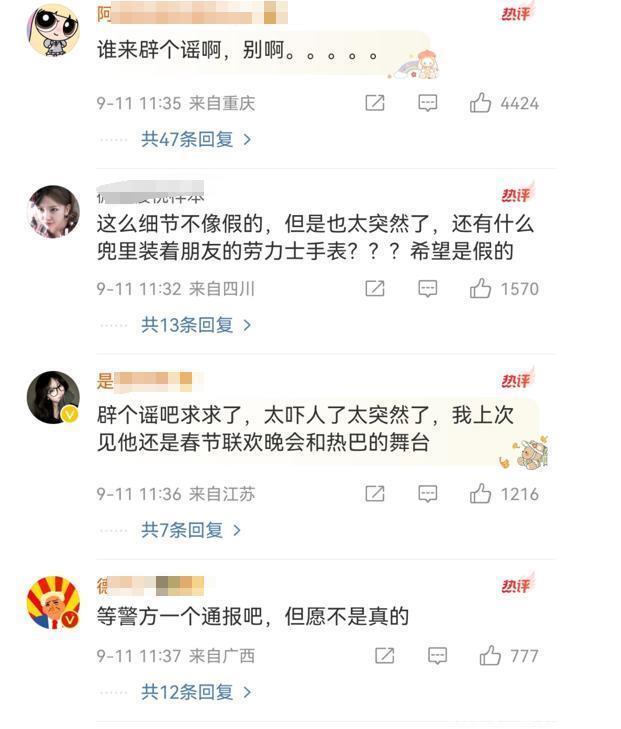Expand 共47条回复 replies

[196, 139]
